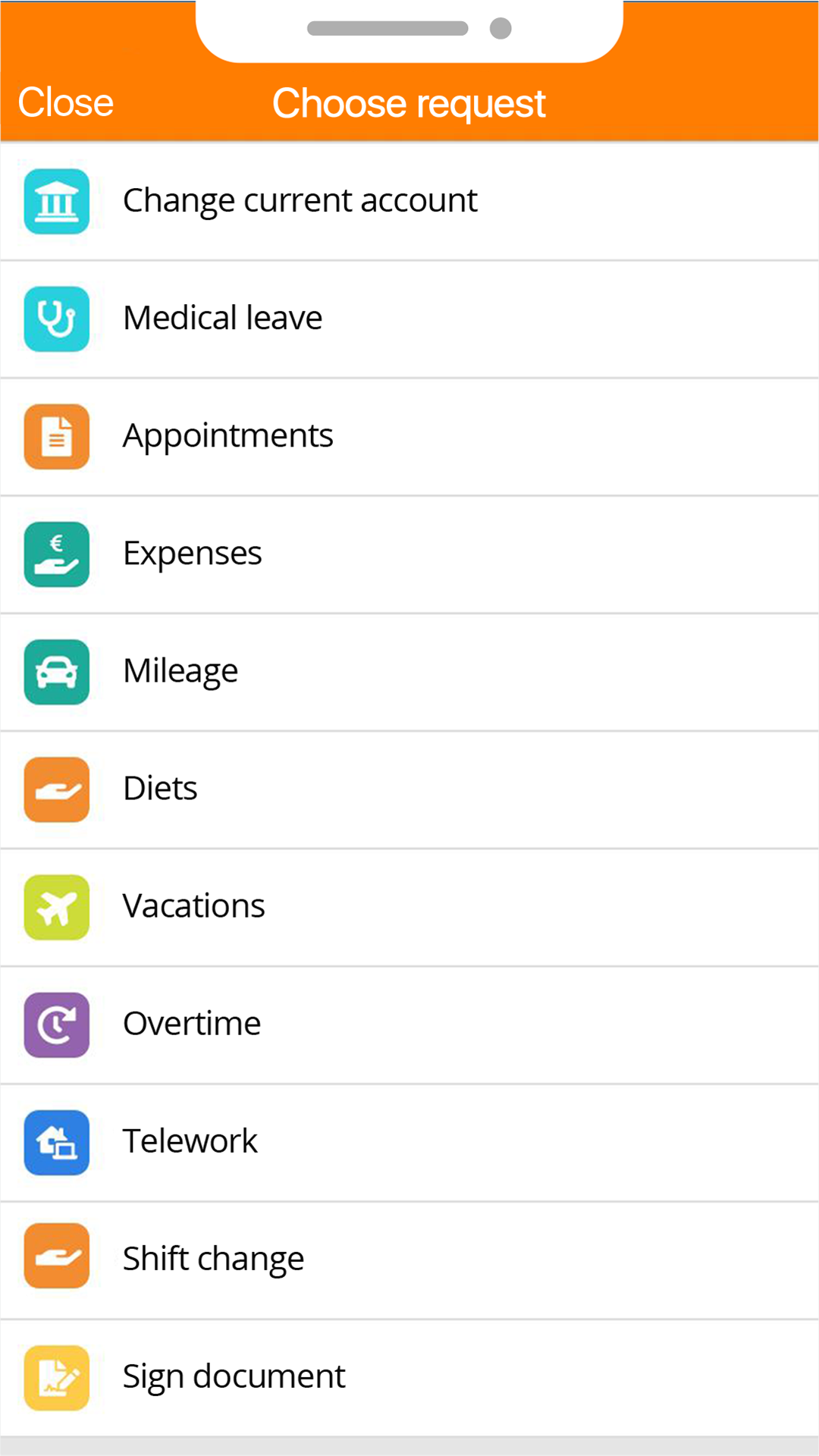Choose the Shift change request
819x1456 pixels.
[409, 1260]
